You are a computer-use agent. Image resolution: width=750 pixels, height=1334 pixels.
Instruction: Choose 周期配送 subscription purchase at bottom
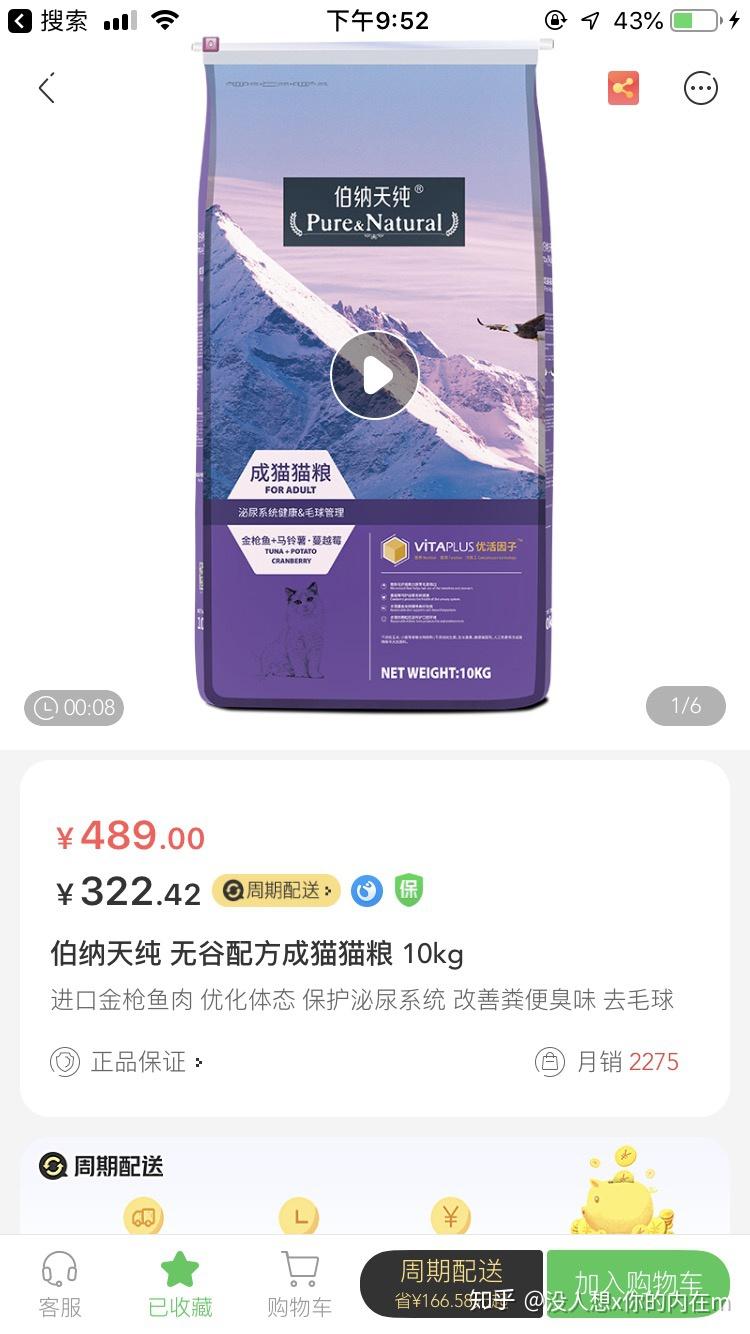pos(451,1283)
